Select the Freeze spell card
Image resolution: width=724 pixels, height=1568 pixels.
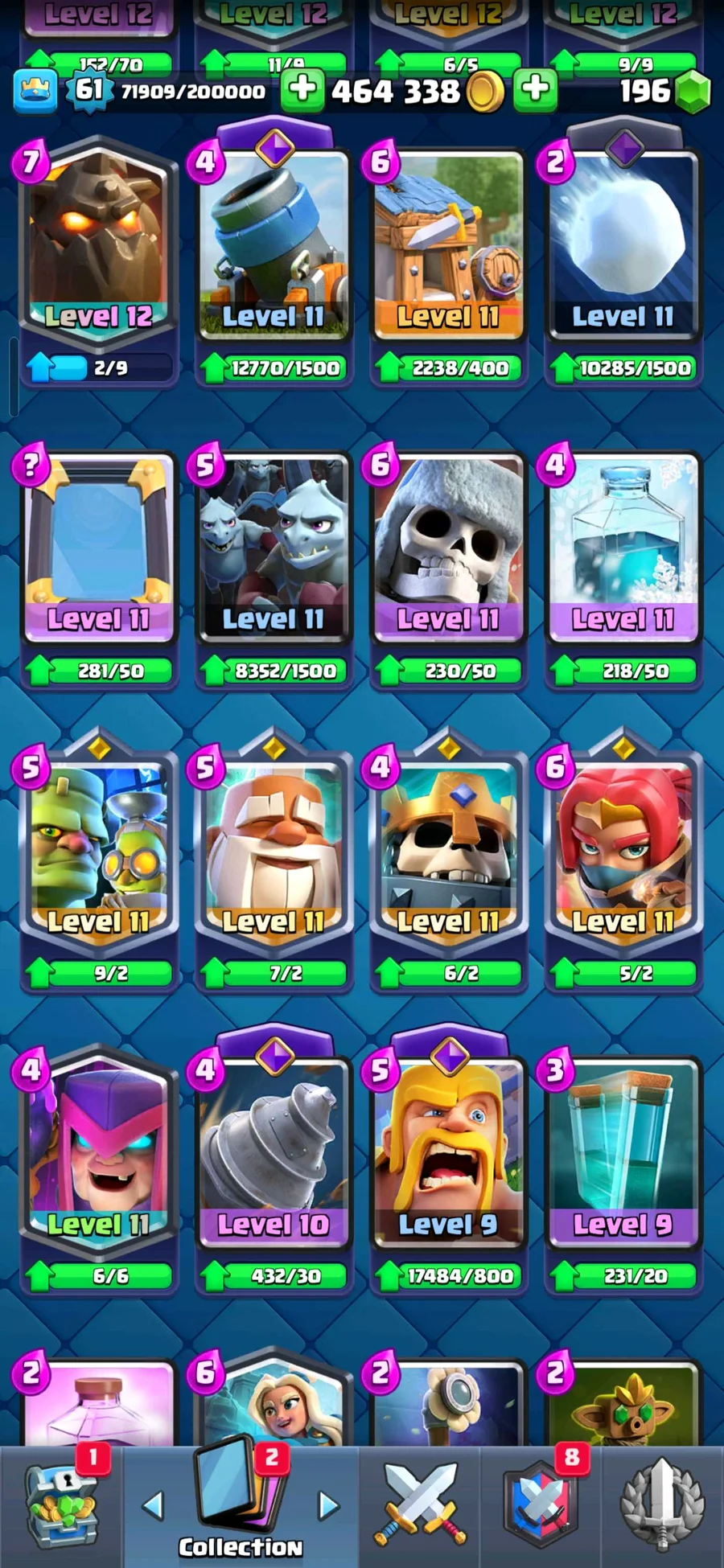click(x=623, y=547)
